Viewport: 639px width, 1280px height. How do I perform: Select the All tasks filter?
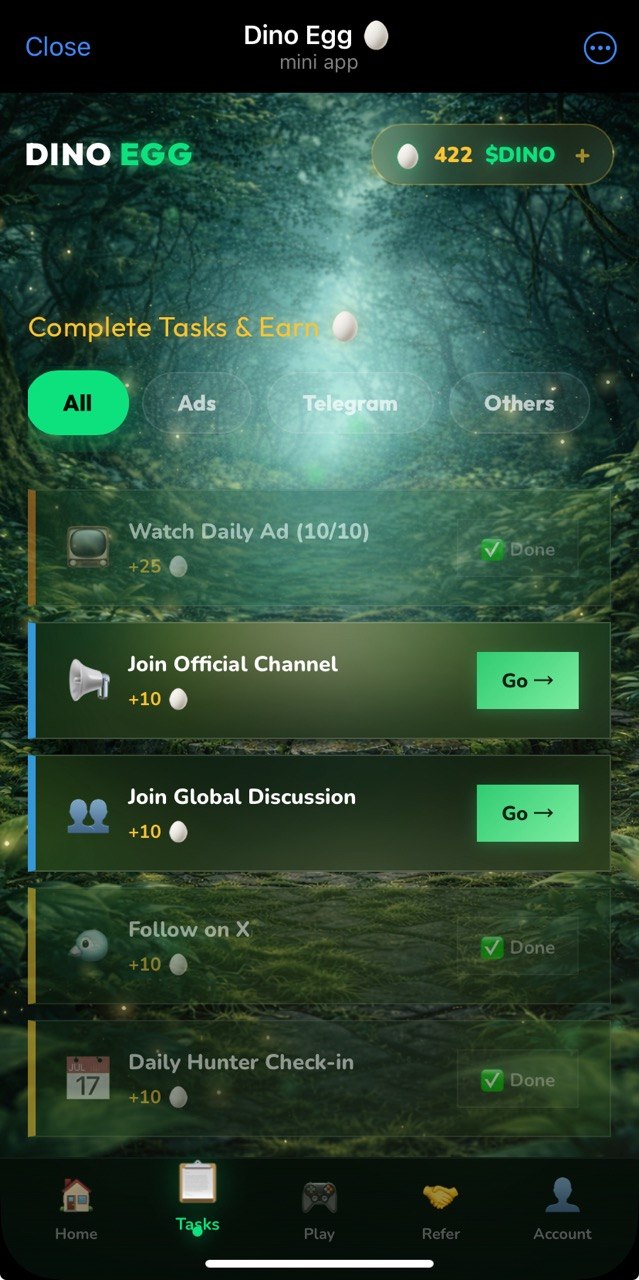coord(78,403)
